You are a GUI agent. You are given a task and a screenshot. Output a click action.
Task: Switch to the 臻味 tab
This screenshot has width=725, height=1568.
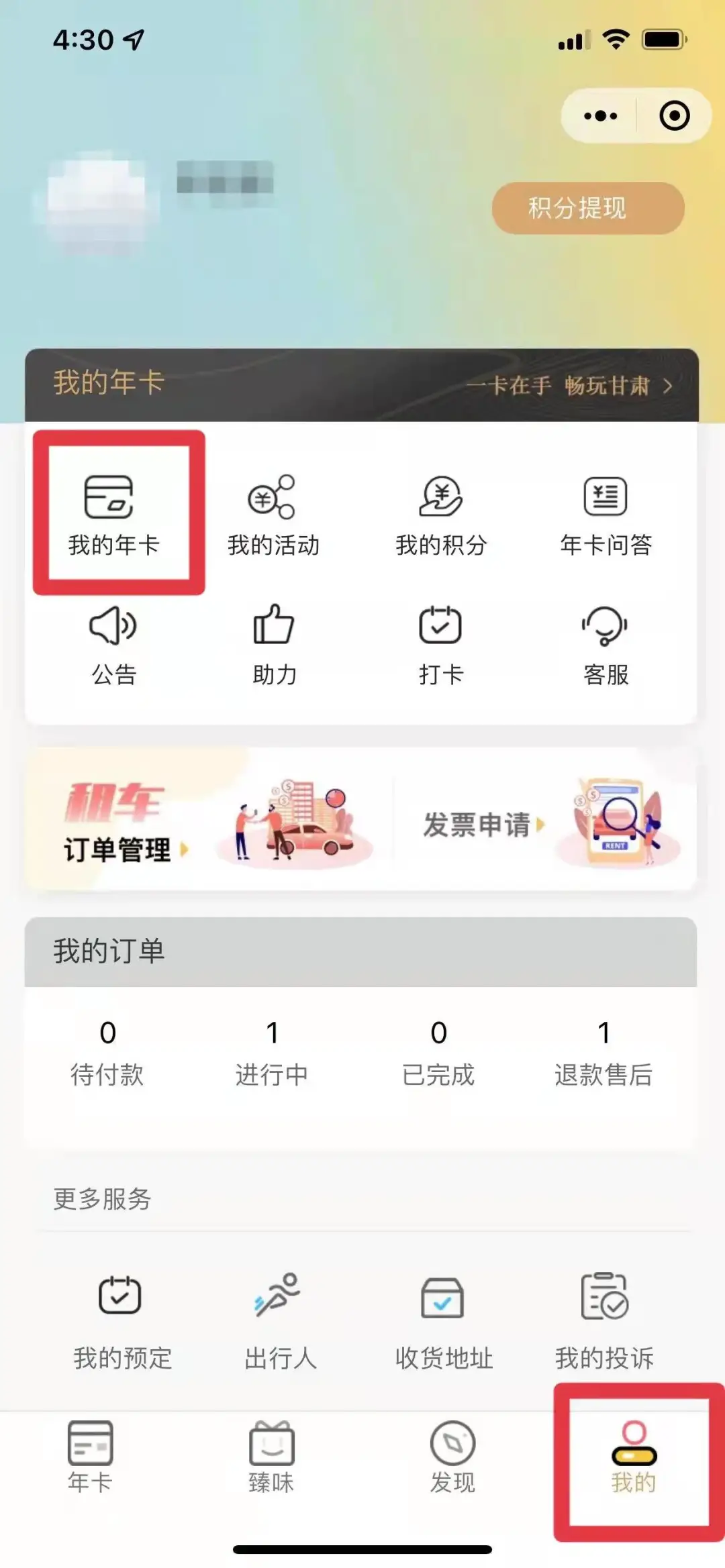click(x=271, y=1456)
